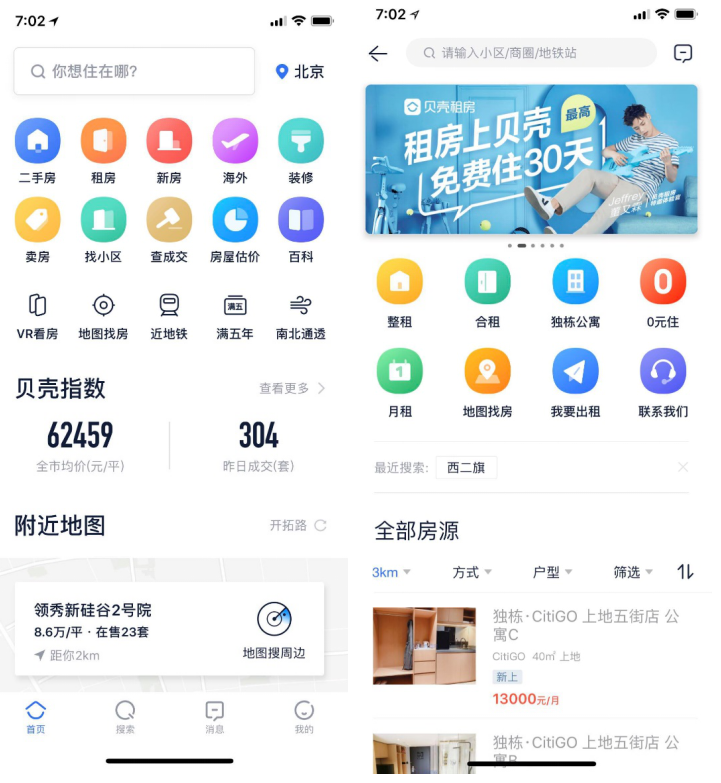Expand the 户型 filter dropdown
Viewport: 721px width, 783px height.
click(552, 572)
